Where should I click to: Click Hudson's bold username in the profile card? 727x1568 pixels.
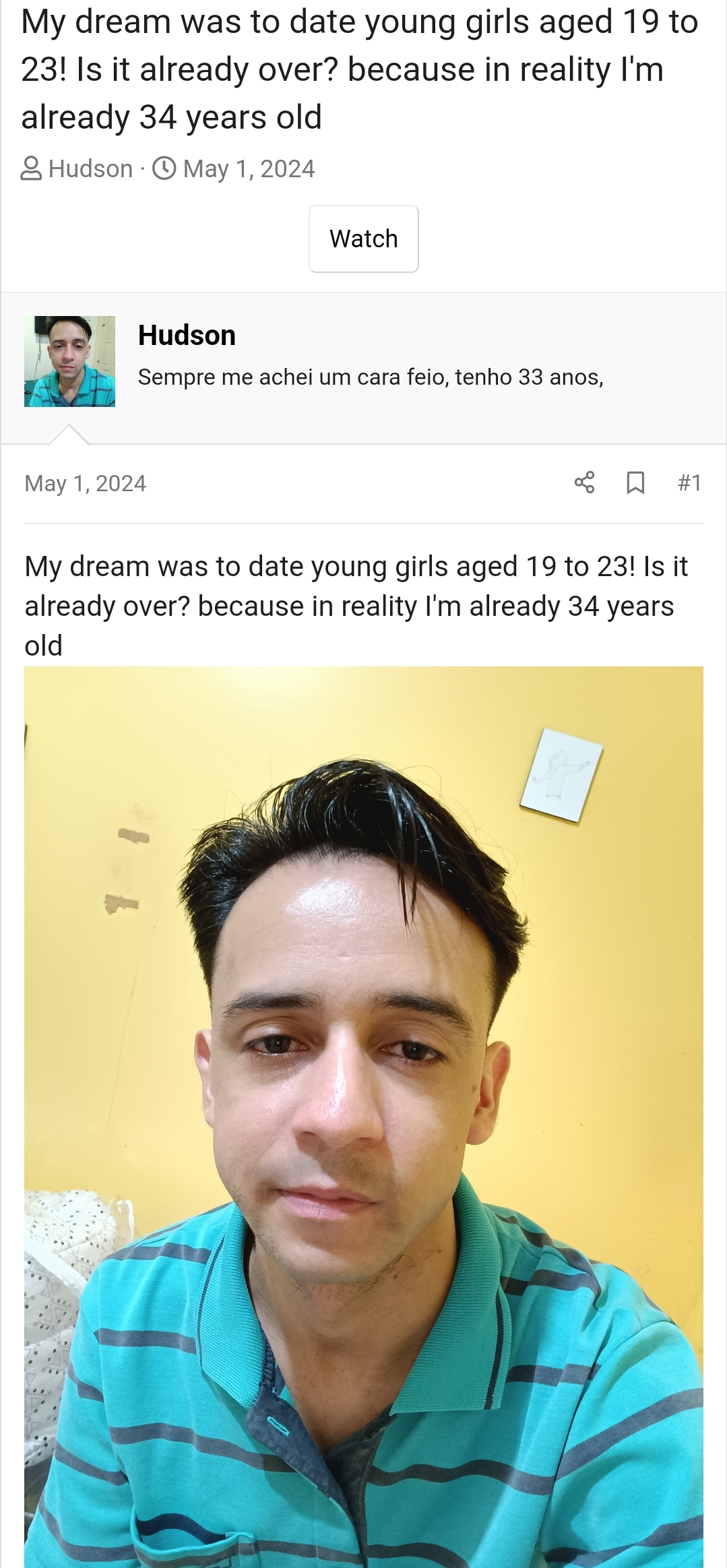[187, 335]
